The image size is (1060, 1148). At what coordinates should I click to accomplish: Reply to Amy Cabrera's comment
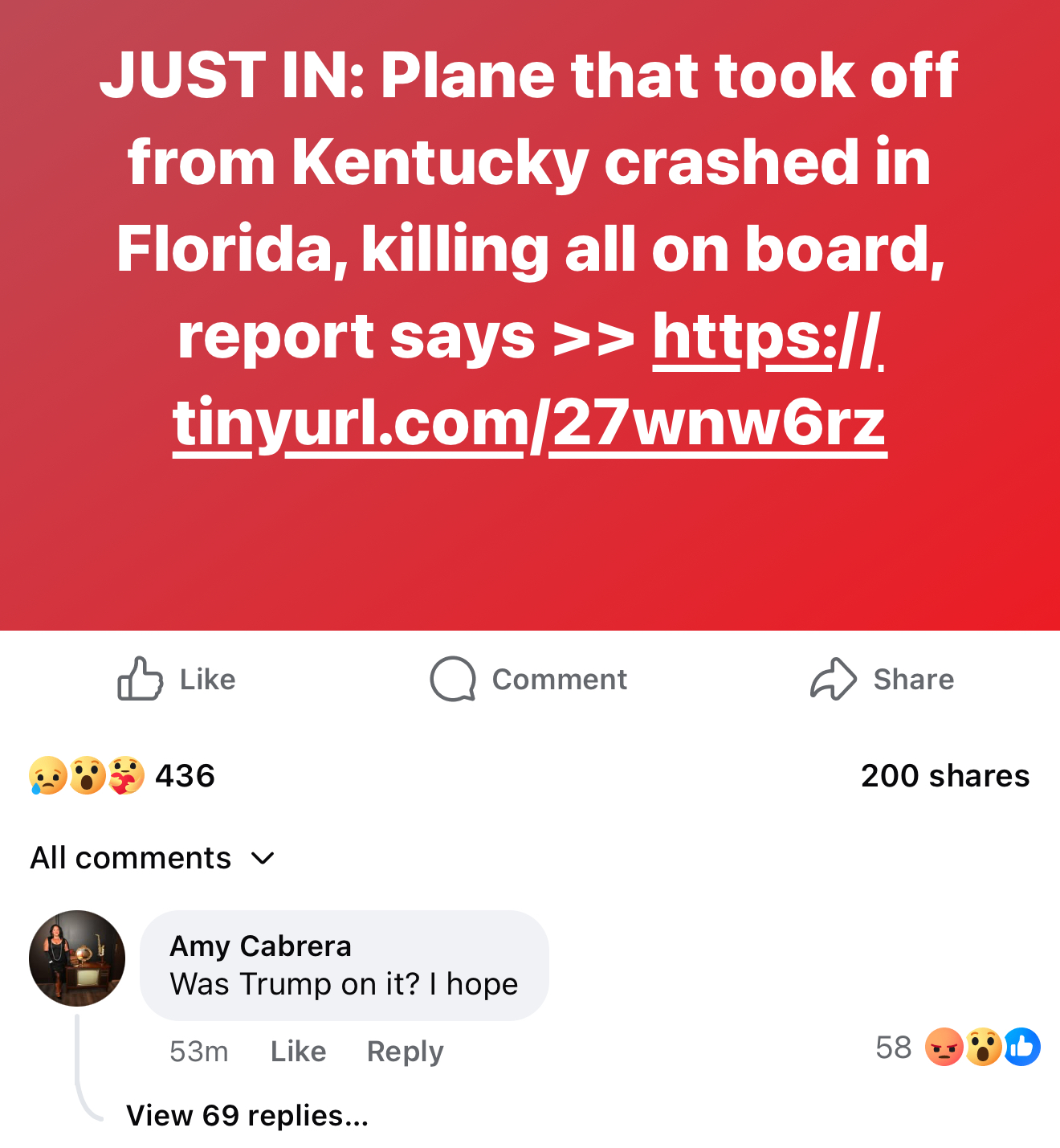point(405,1051)
